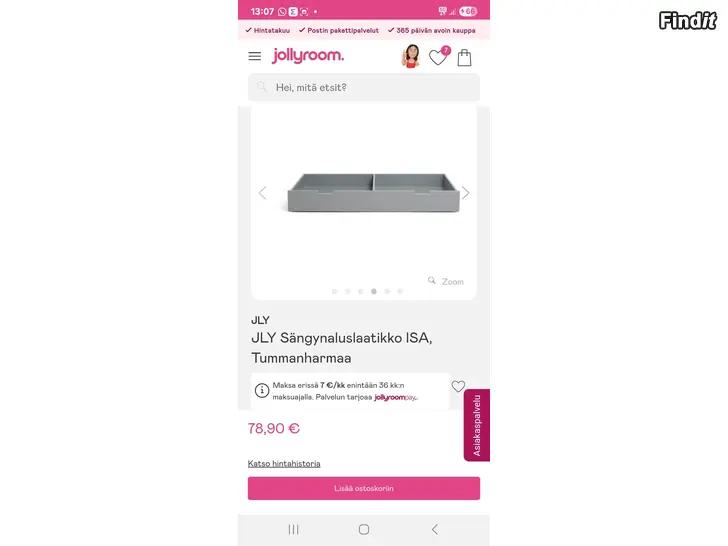Viewport: 728px width, 546px height.
Task: Open payment info icon for instalments
Action: [262, 390]
